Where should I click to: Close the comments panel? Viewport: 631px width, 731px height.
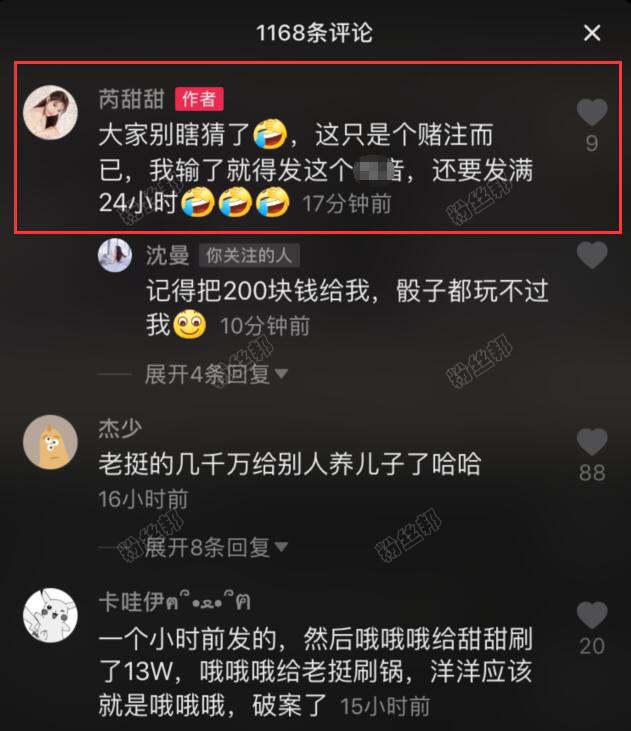592,33
